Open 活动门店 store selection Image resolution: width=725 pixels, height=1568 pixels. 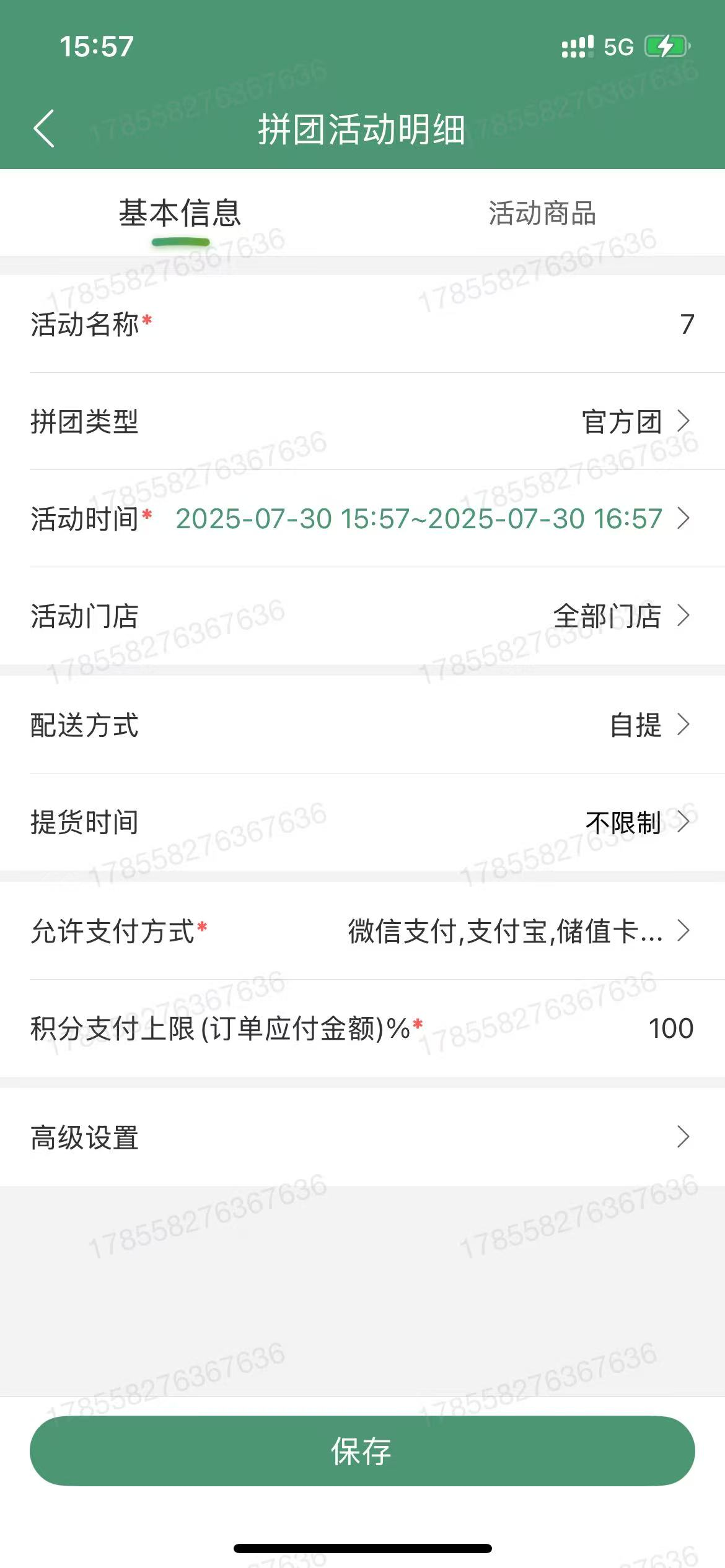(x=362, y=616)
